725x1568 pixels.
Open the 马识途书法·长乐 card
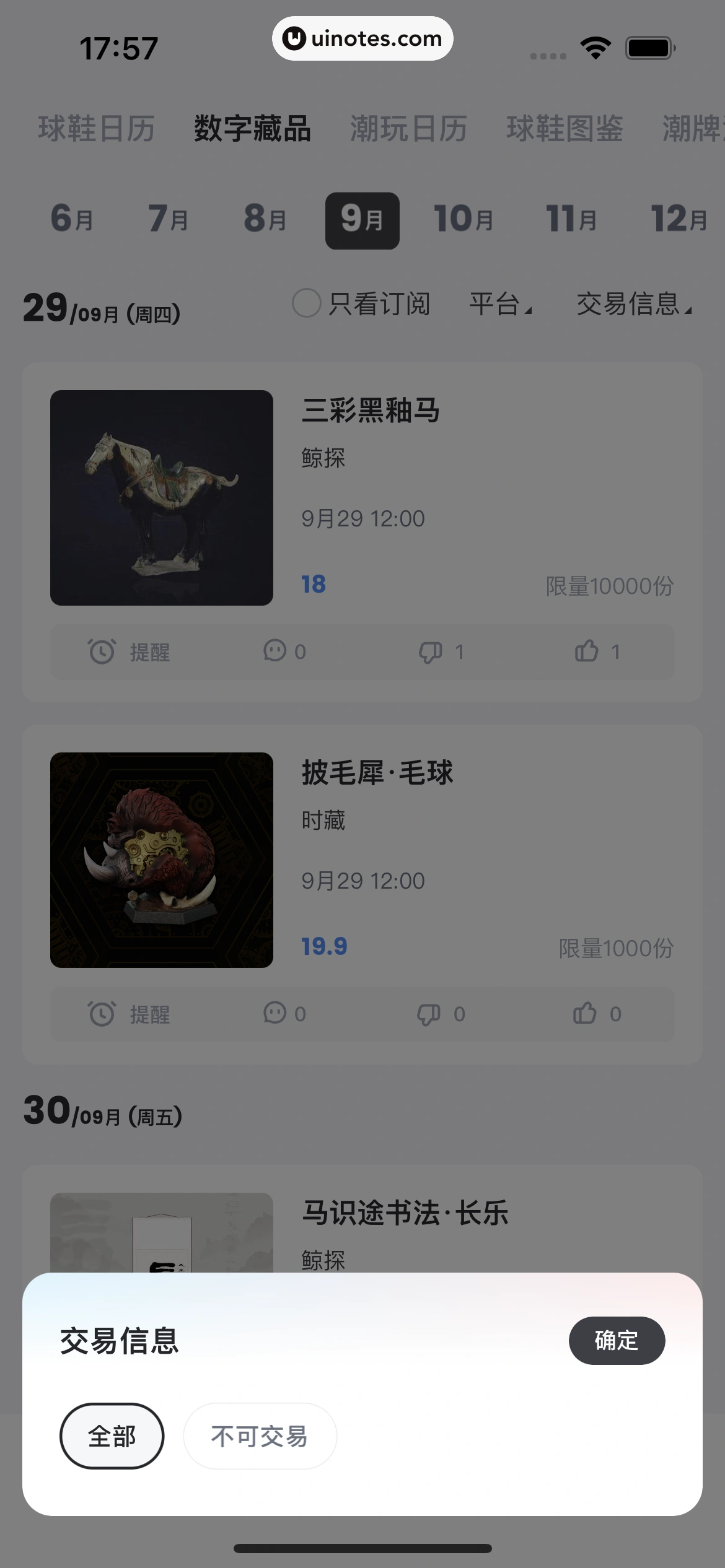[405, 1213]
